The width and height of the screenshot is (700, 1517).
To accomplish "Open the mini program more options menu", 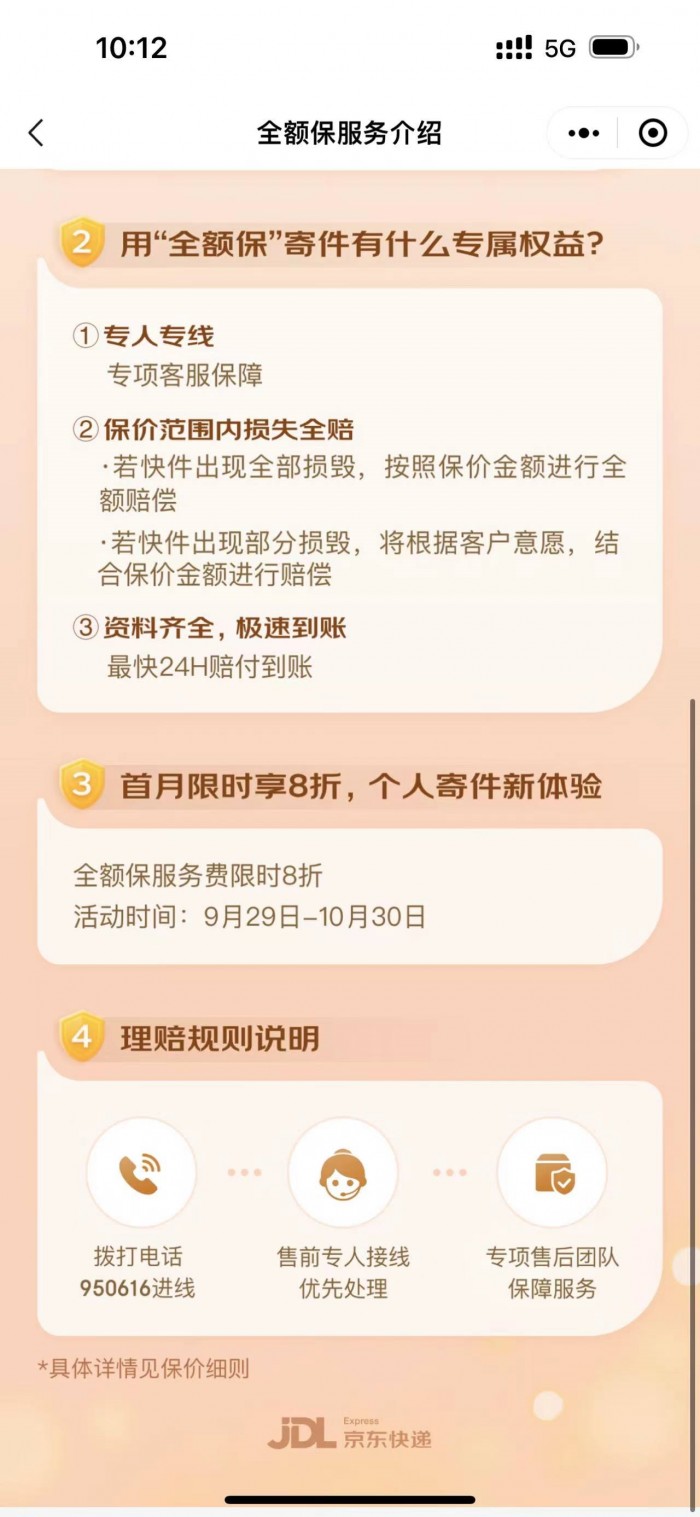I will click(x=584, y=133).
